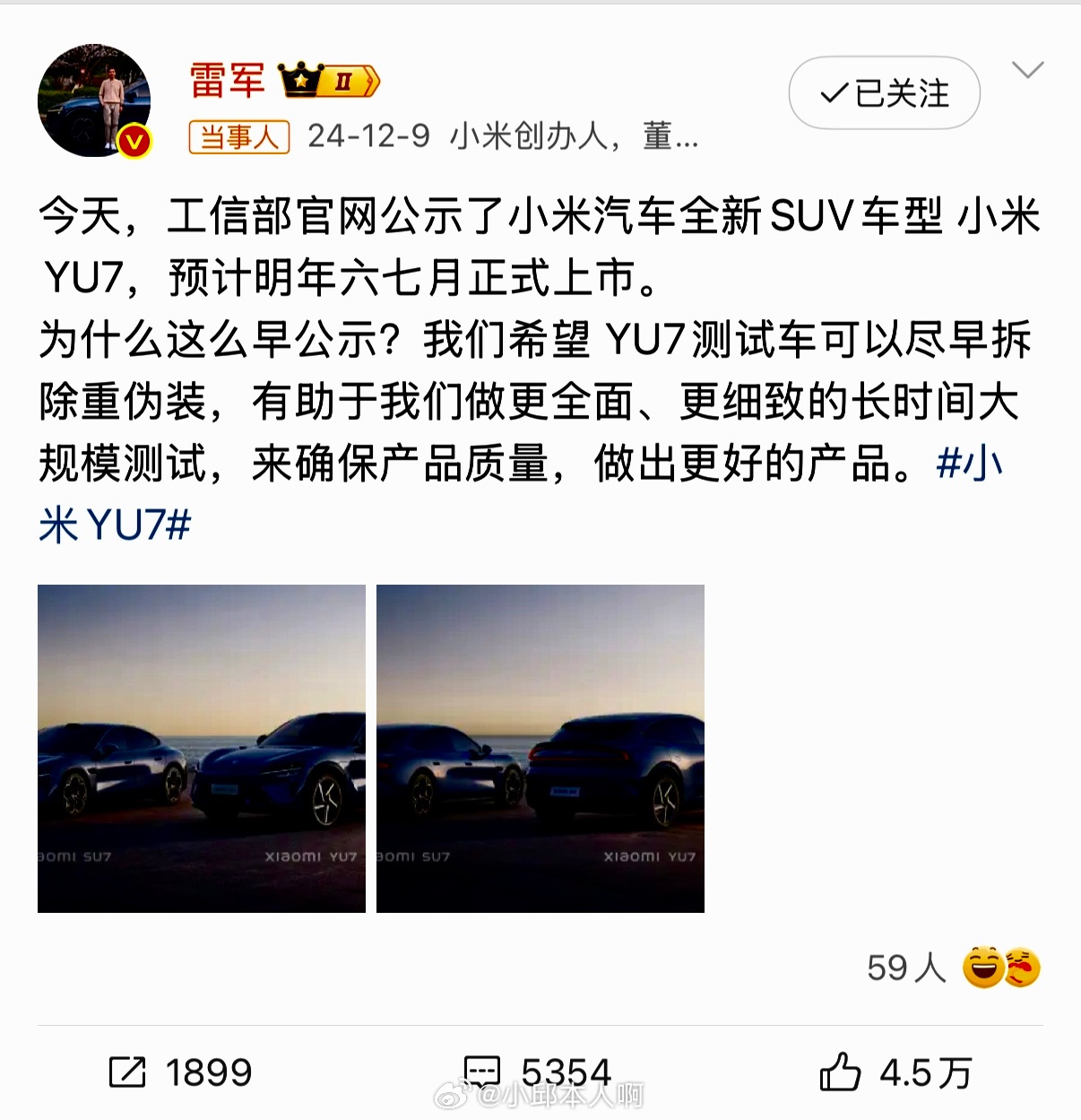This screenshot has height=1120, width=1081.
Task: Click the golden crown VIP badge
Action: tap(299, 82)
